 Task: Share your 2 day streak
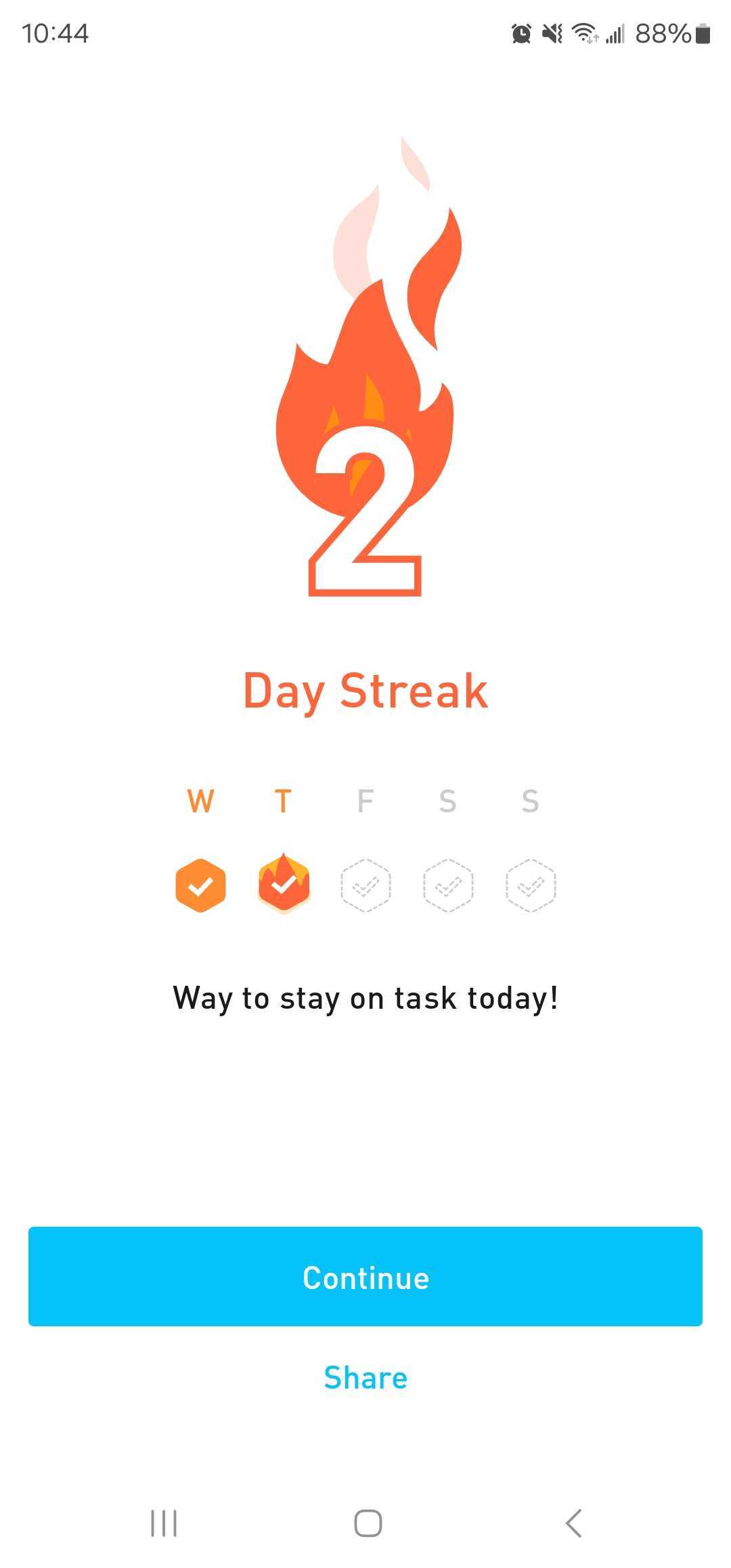(365, 1378)
